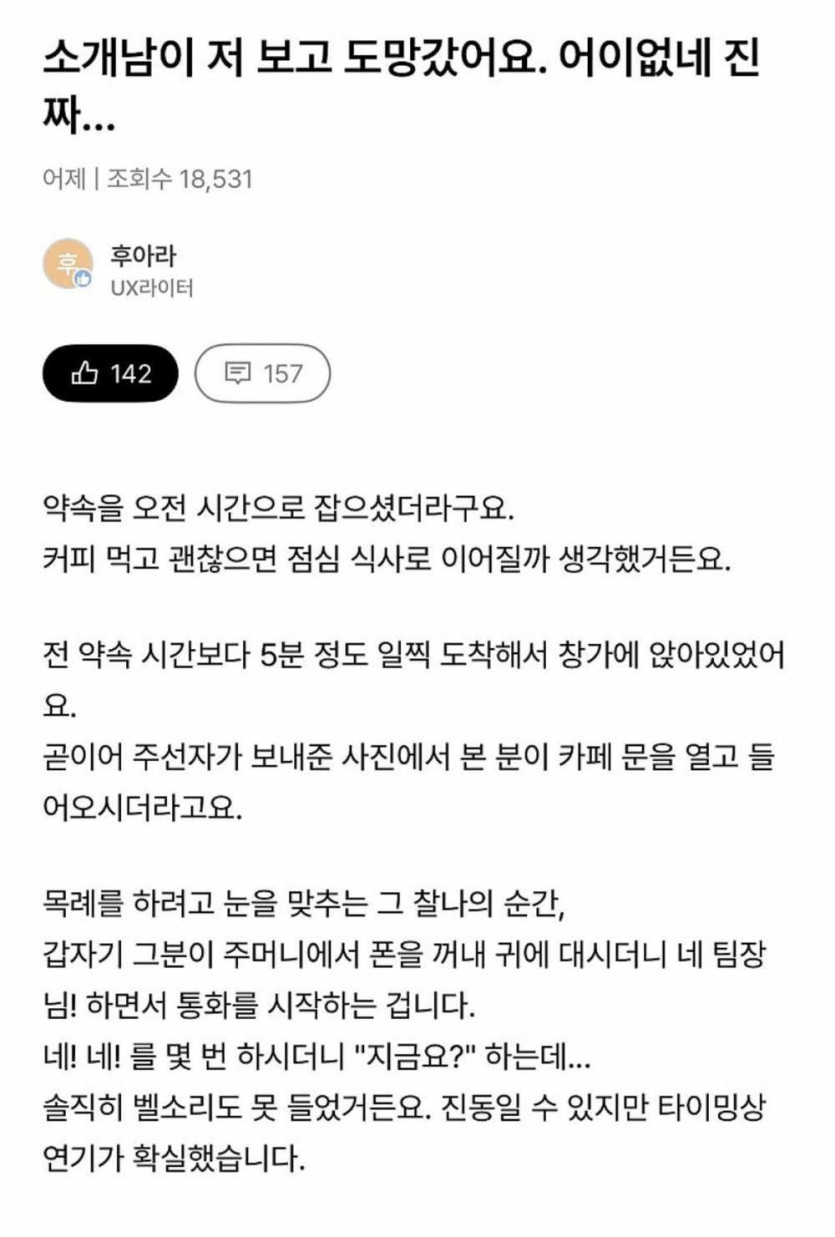The height and width of the screenshot is (1237, 835).
Task: Like the post with 142 likes
Action: (110, 374)
